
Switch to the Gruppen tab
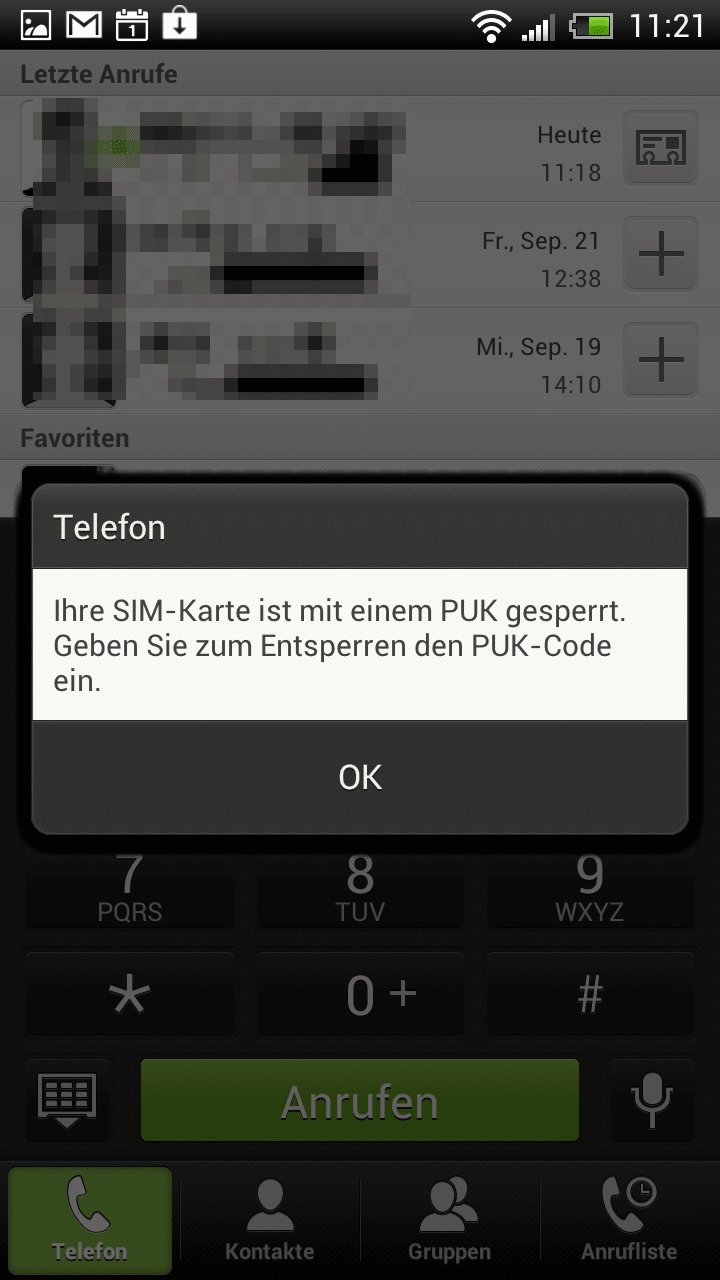pos(450,1222)
